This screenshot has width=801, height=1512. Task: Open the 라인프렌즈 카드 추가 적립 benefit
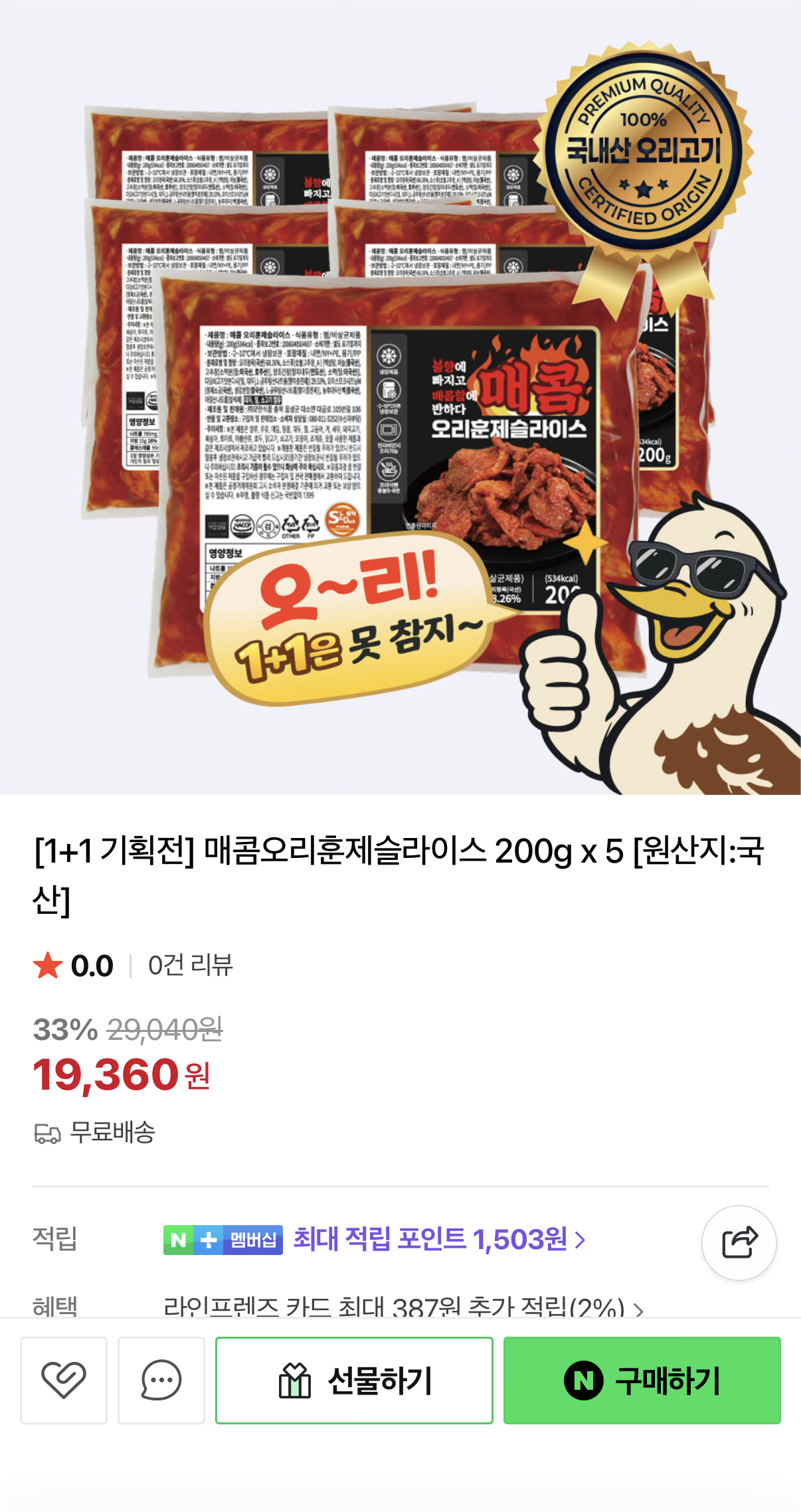(x=402, y=1307)
